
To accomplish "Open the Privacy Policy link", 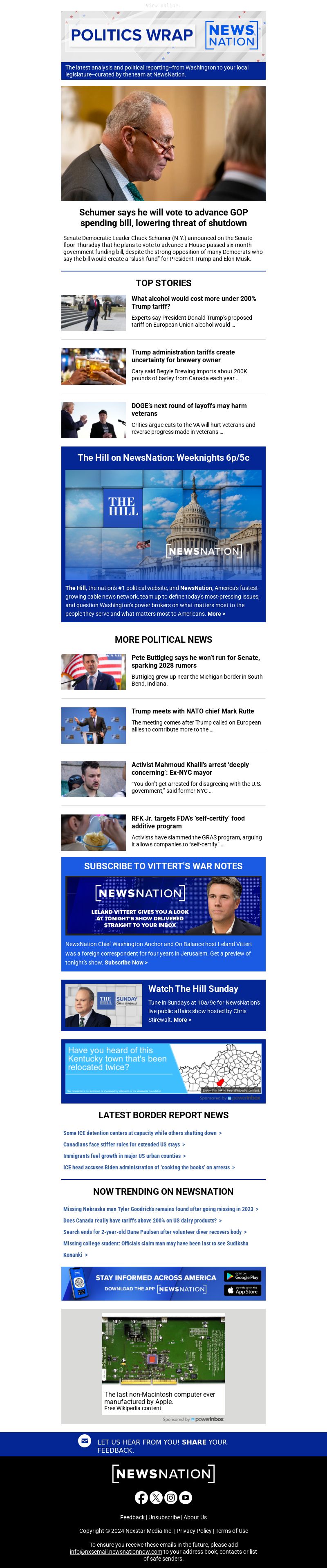I will 194,1530.
